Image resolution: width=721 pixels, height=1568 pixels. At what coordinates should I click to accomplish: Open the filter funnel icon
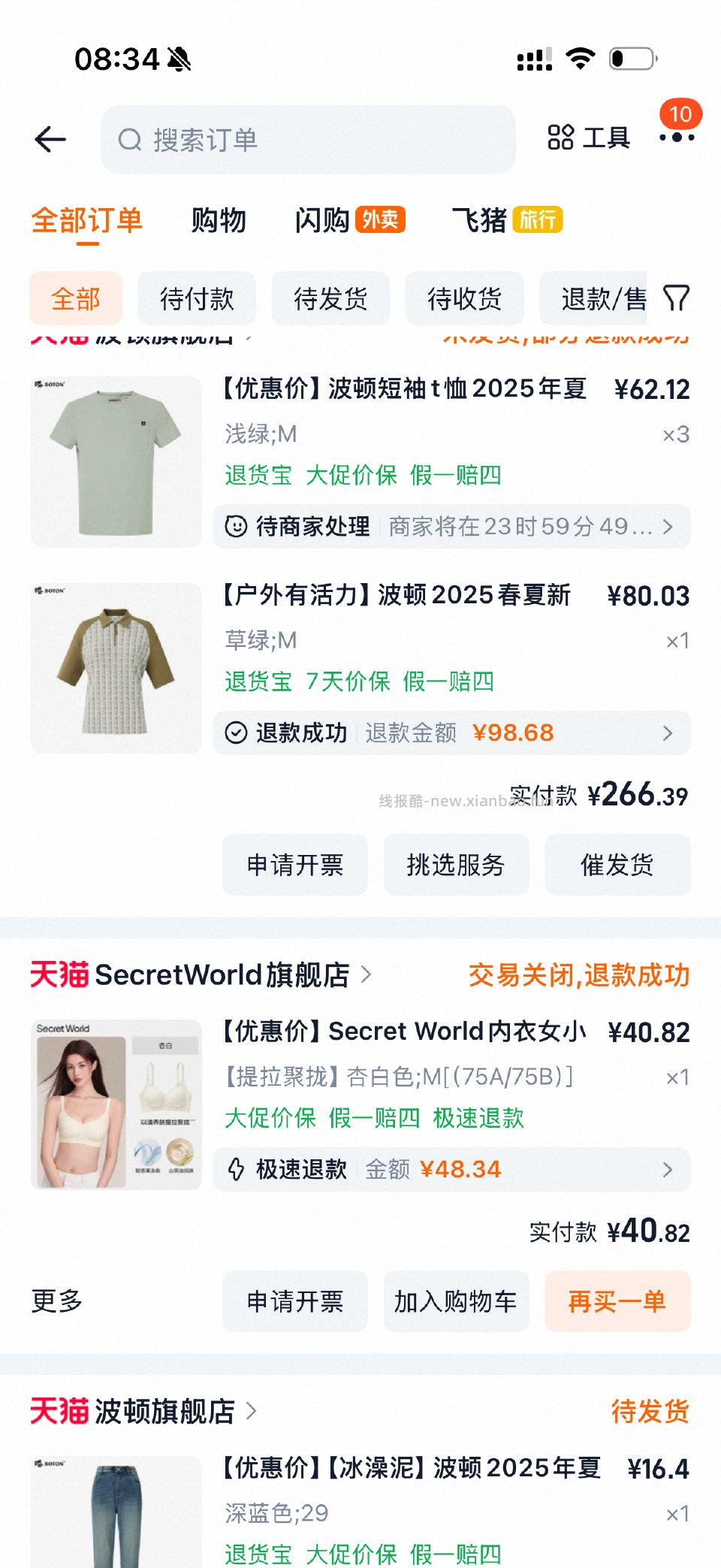(x=677, y=298)
